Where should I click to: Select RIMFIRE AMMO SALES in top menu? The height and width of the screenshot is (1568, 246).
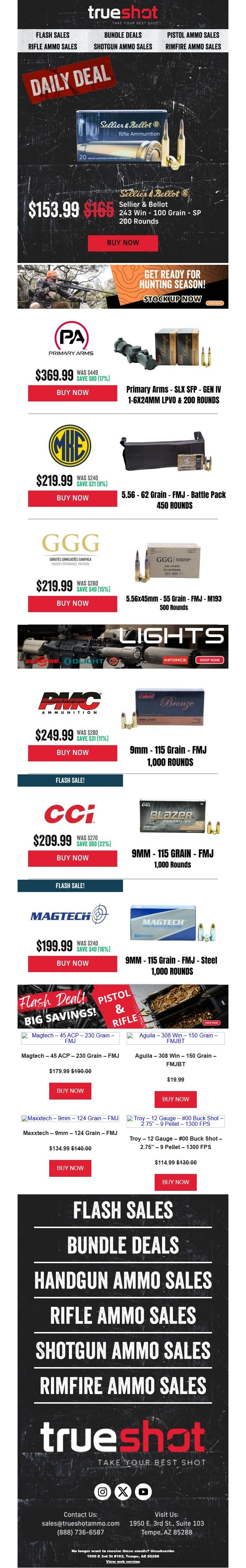193,46
